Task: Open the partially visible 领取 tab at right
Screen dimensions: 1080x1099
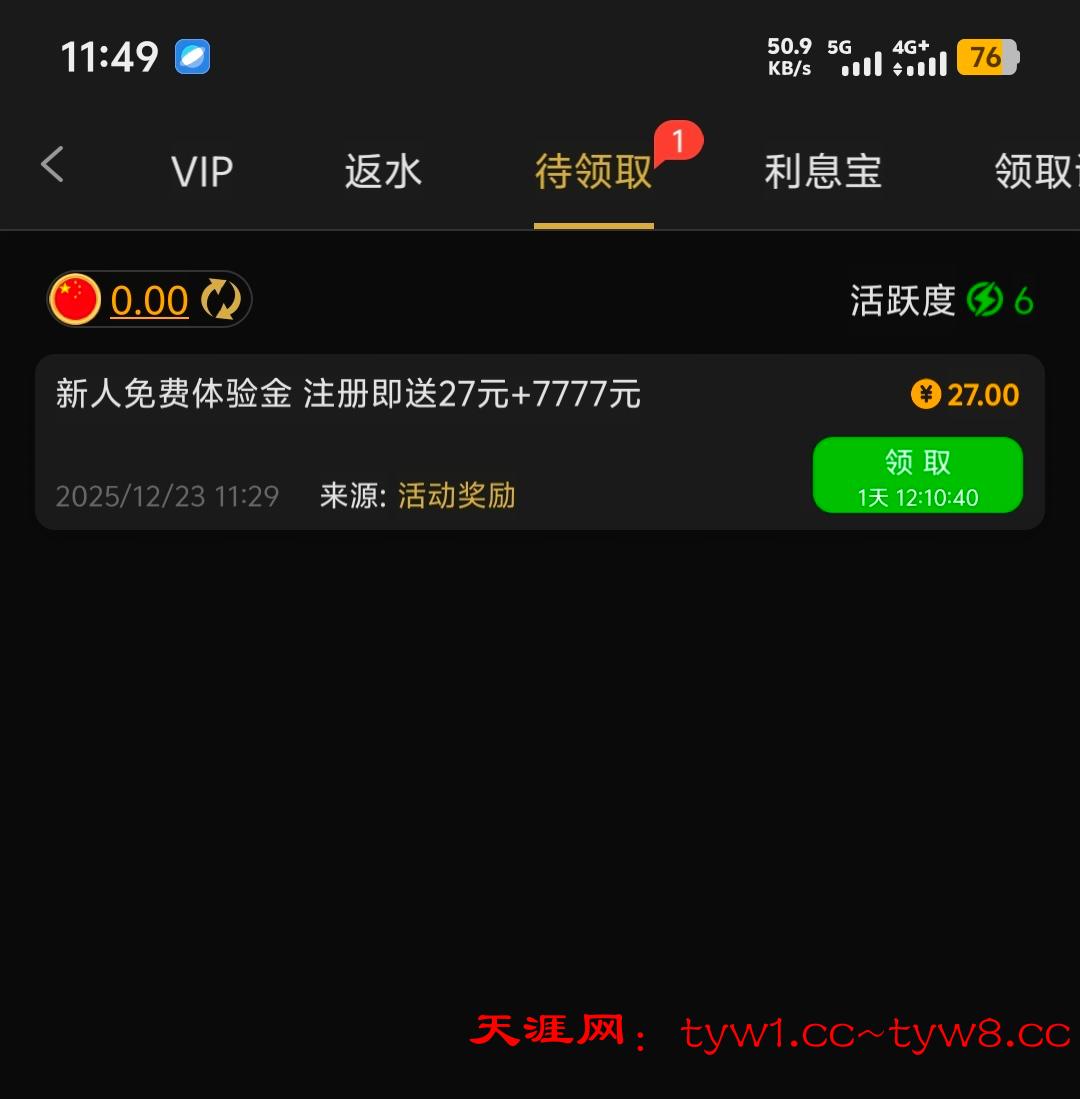Action: click(1036, 172)
